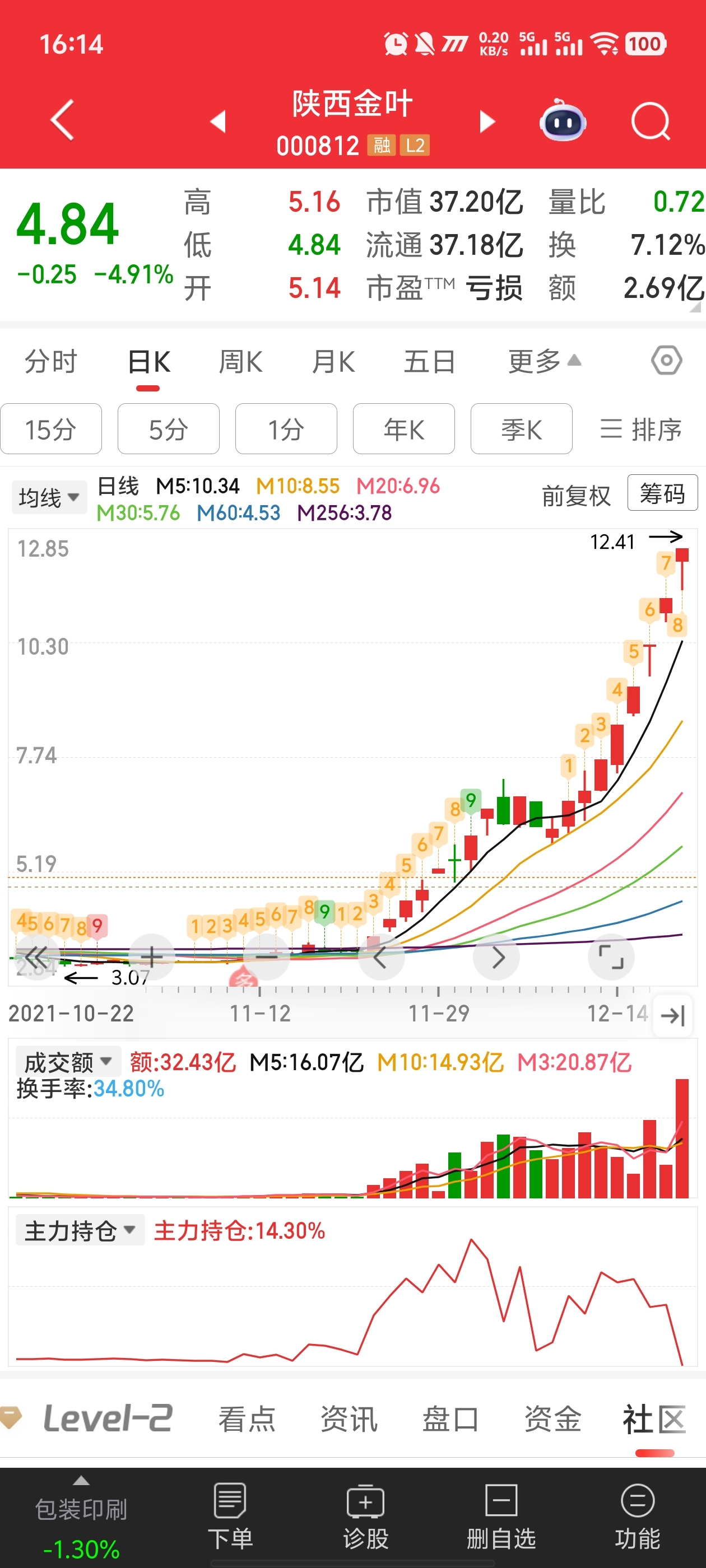Switch to the 分时 chart tab
Viewport: 706px width, 1568px height.
(x=50, y=362)
